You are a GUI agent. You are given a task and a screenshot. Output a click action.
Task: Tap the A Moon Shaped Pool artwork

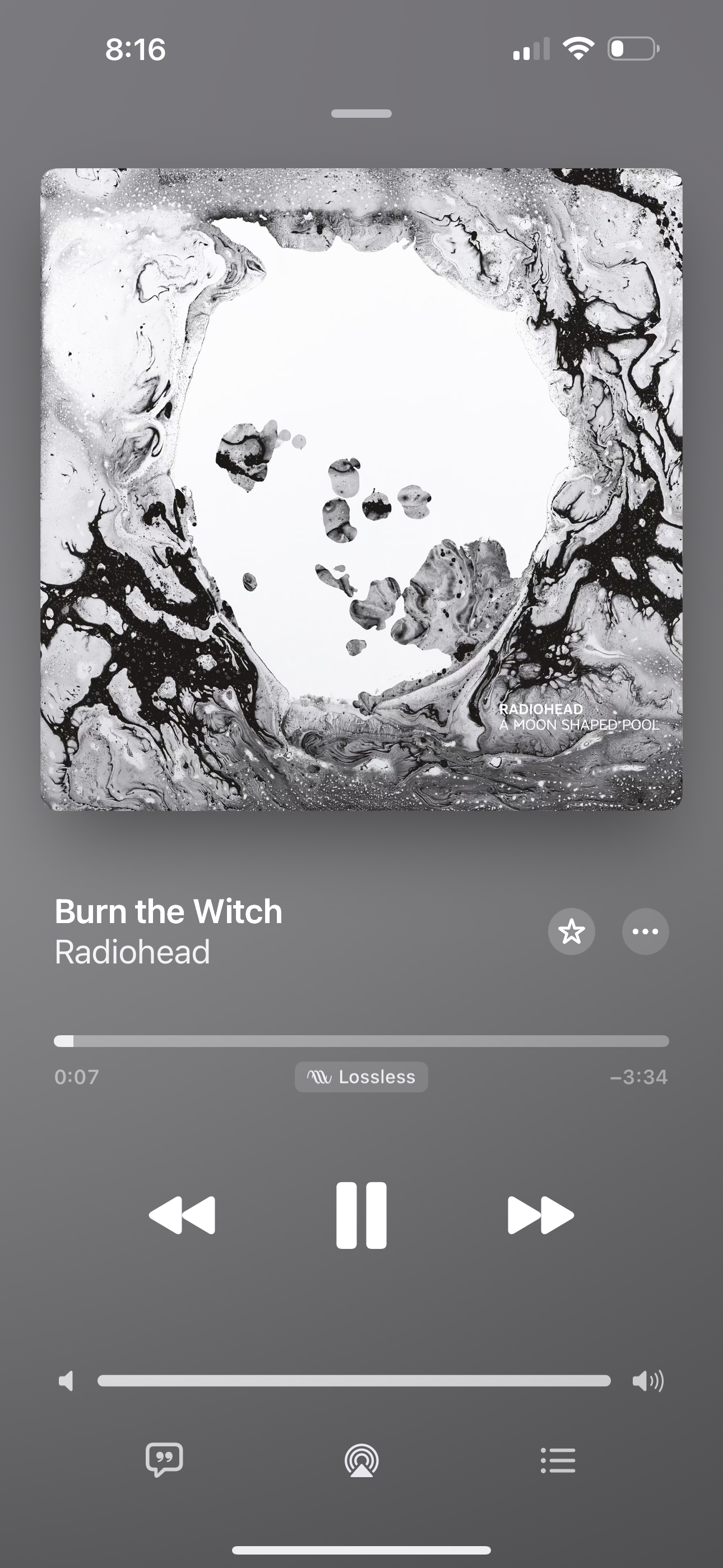(x=361, y=490)
